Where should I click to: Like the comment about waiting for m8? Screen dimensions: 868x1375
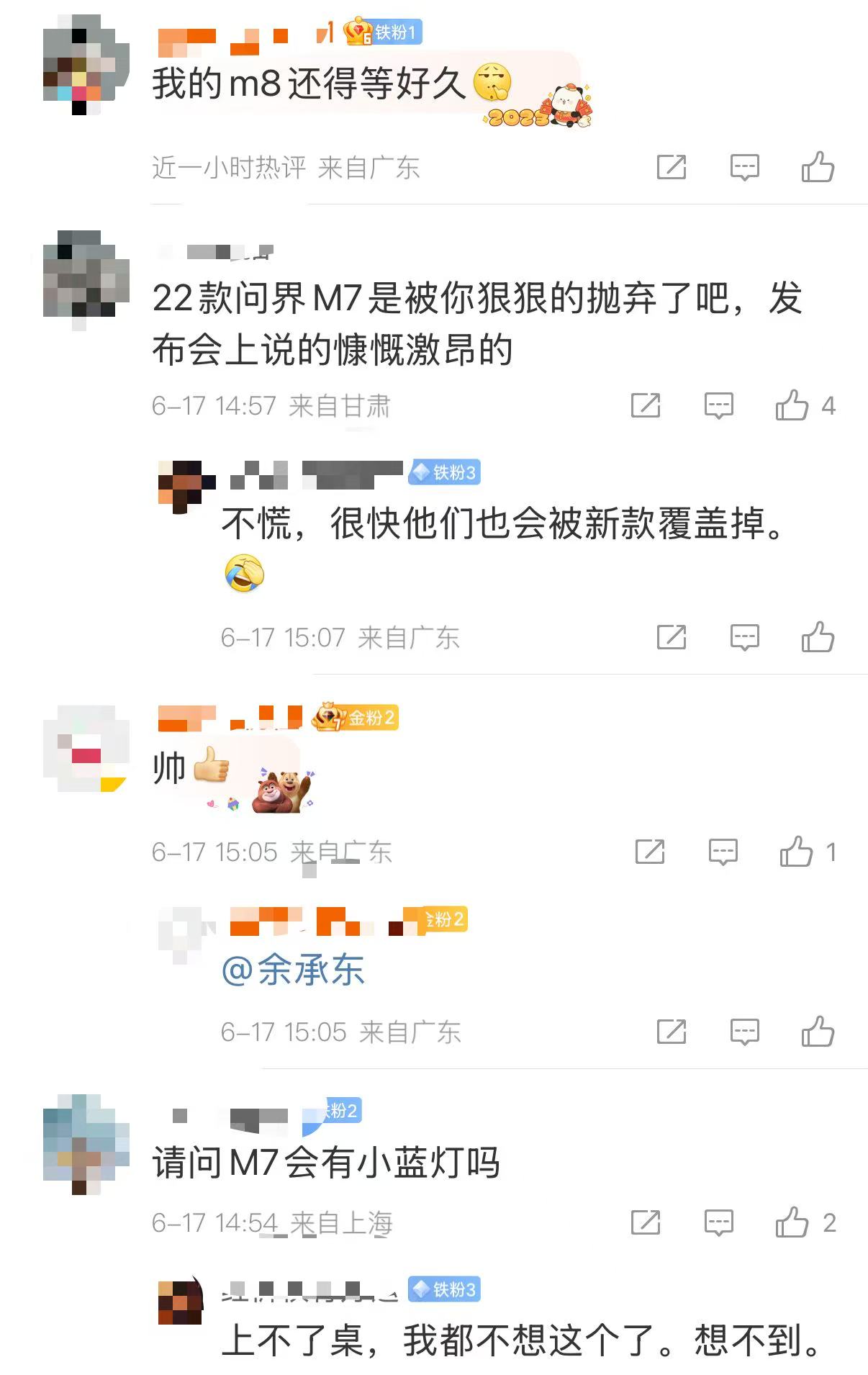coord(818,167)
